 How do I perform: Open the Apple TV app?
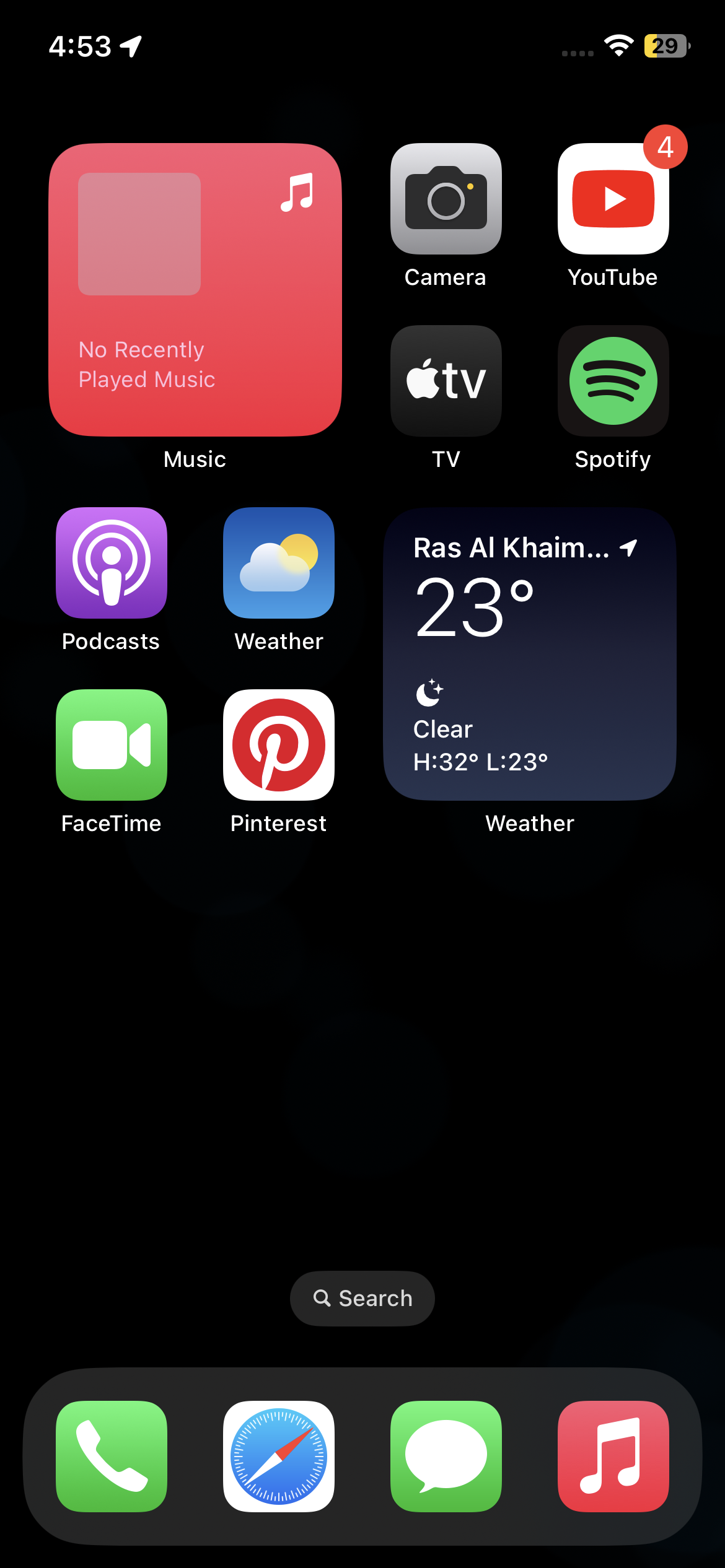tap(446, 381)
